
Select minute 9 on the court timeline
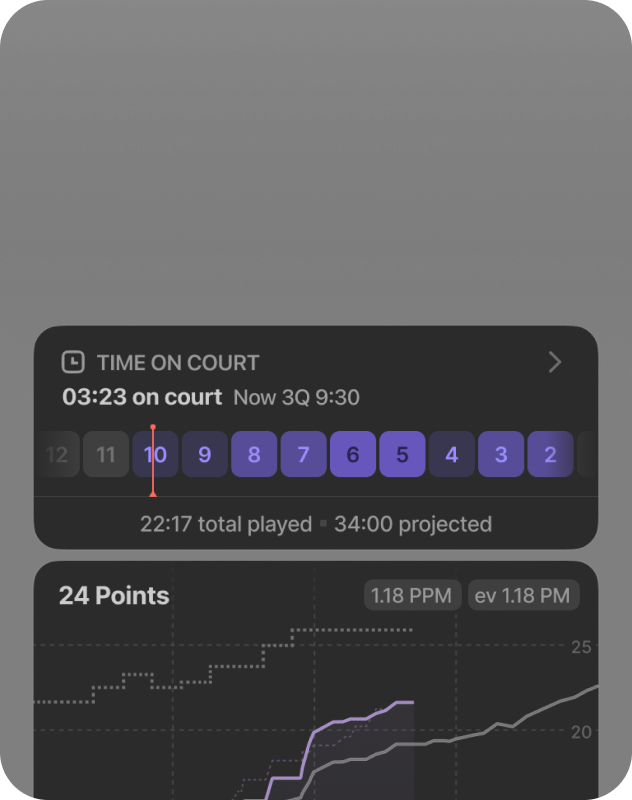(x=205, y=455)
